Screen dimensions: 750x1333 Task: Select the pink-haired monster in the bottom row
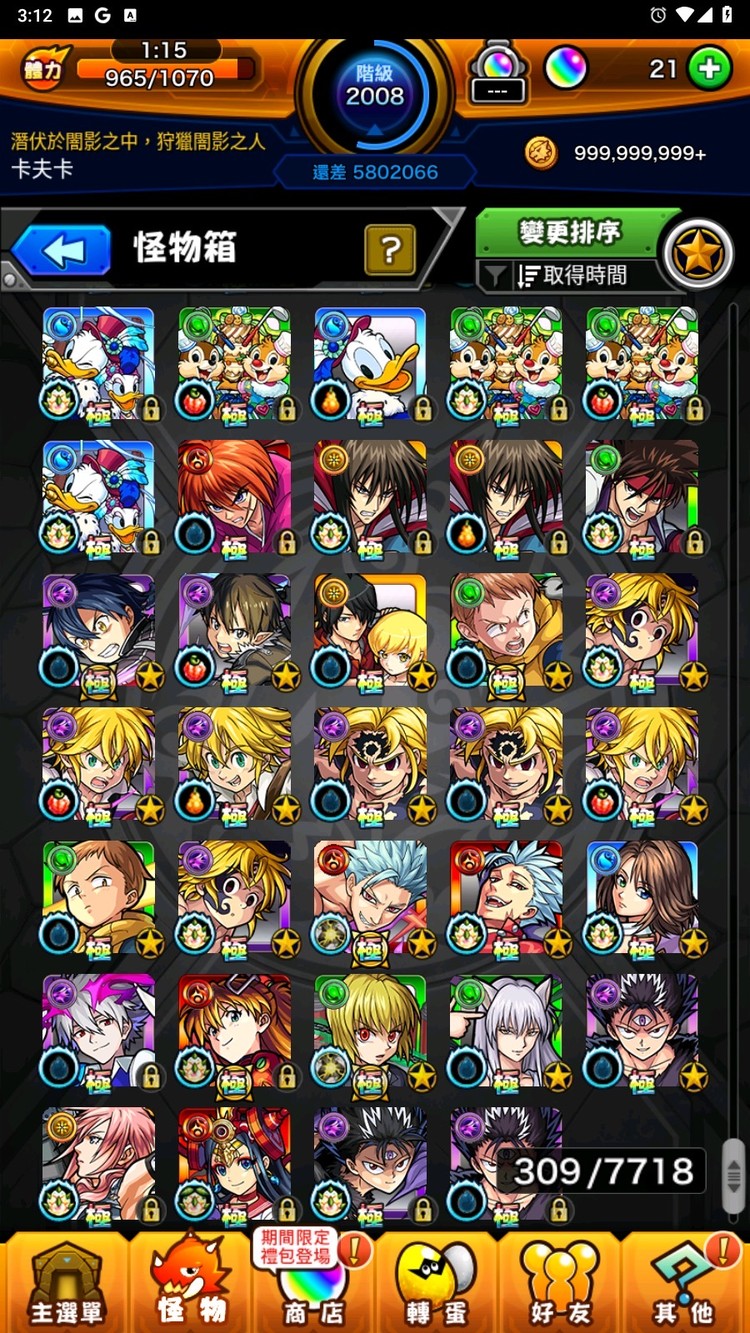coord(98,1164)
